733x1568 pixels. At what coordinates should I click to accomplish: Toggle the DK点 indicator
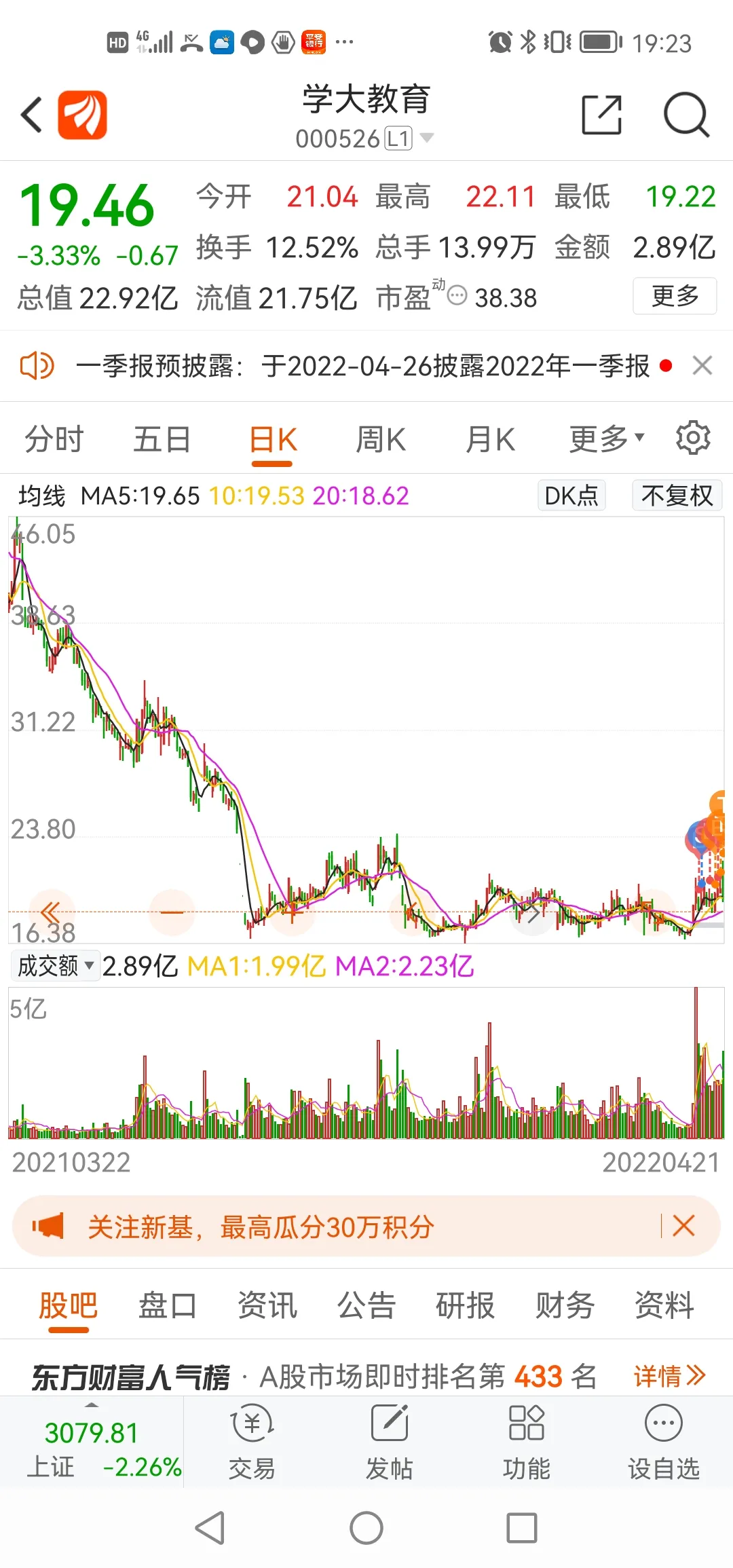coord(571,496)
